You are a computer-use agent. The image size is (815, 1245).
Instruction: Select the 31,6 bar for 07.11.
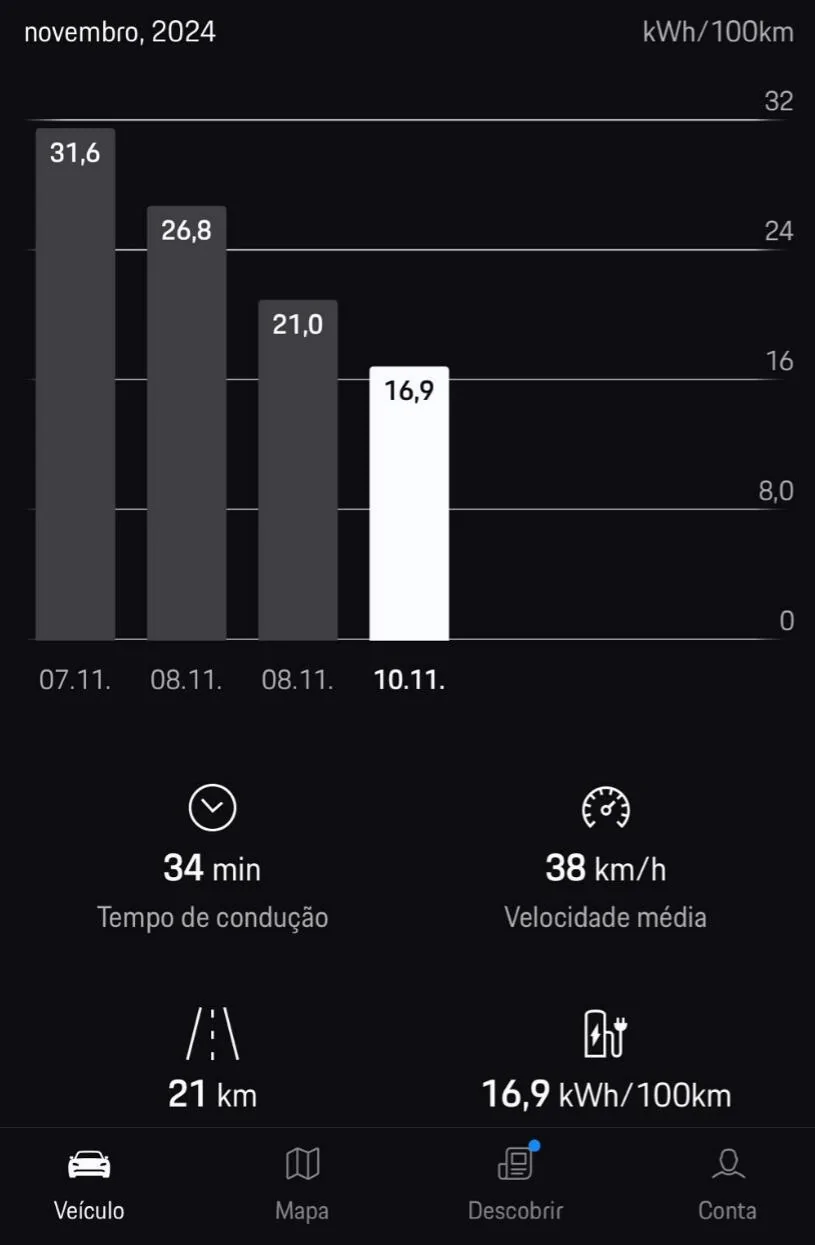75,385
